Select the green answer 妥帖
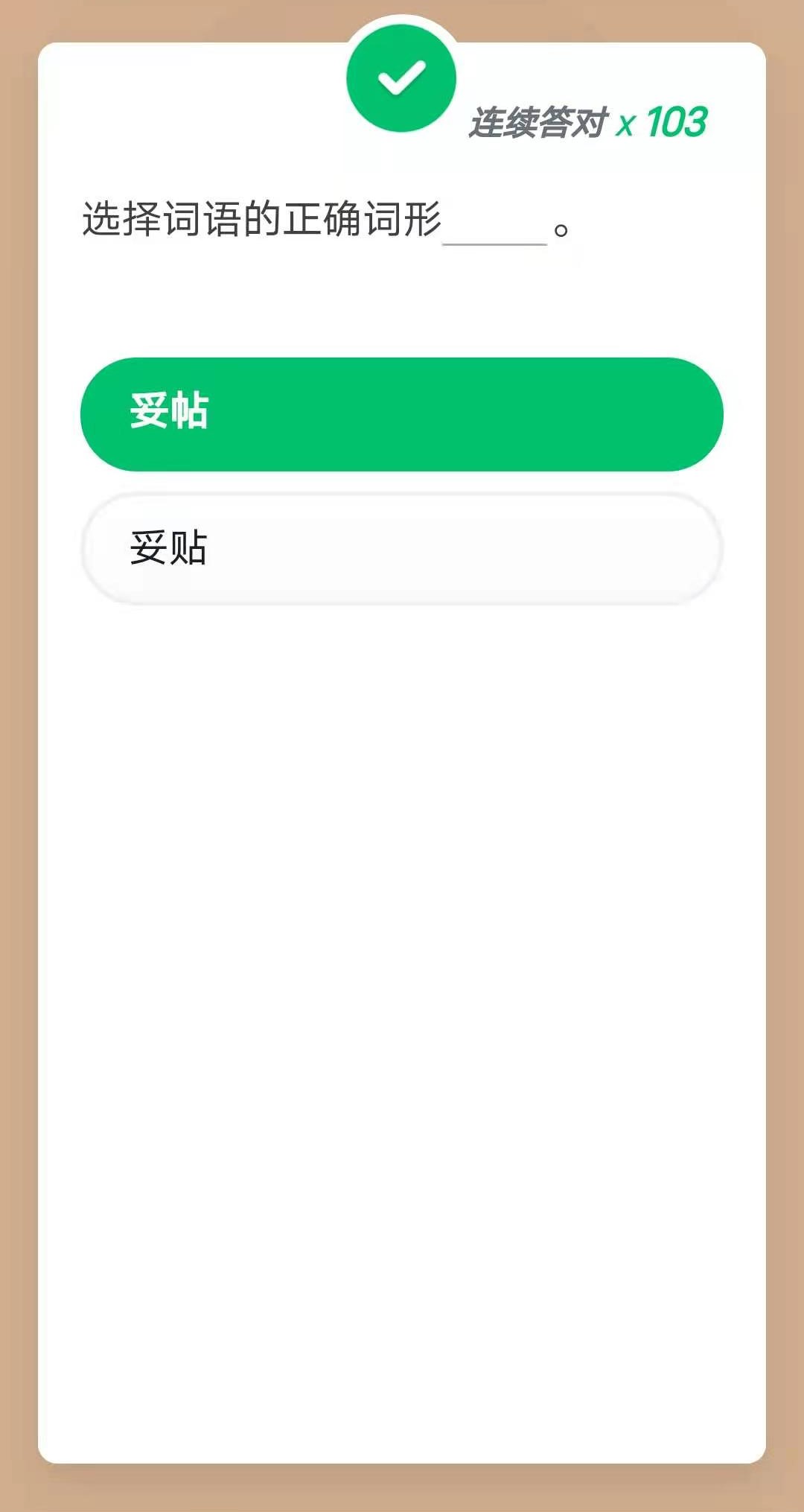The width and height of the screenshot is (804, 1512). (401, 414)
